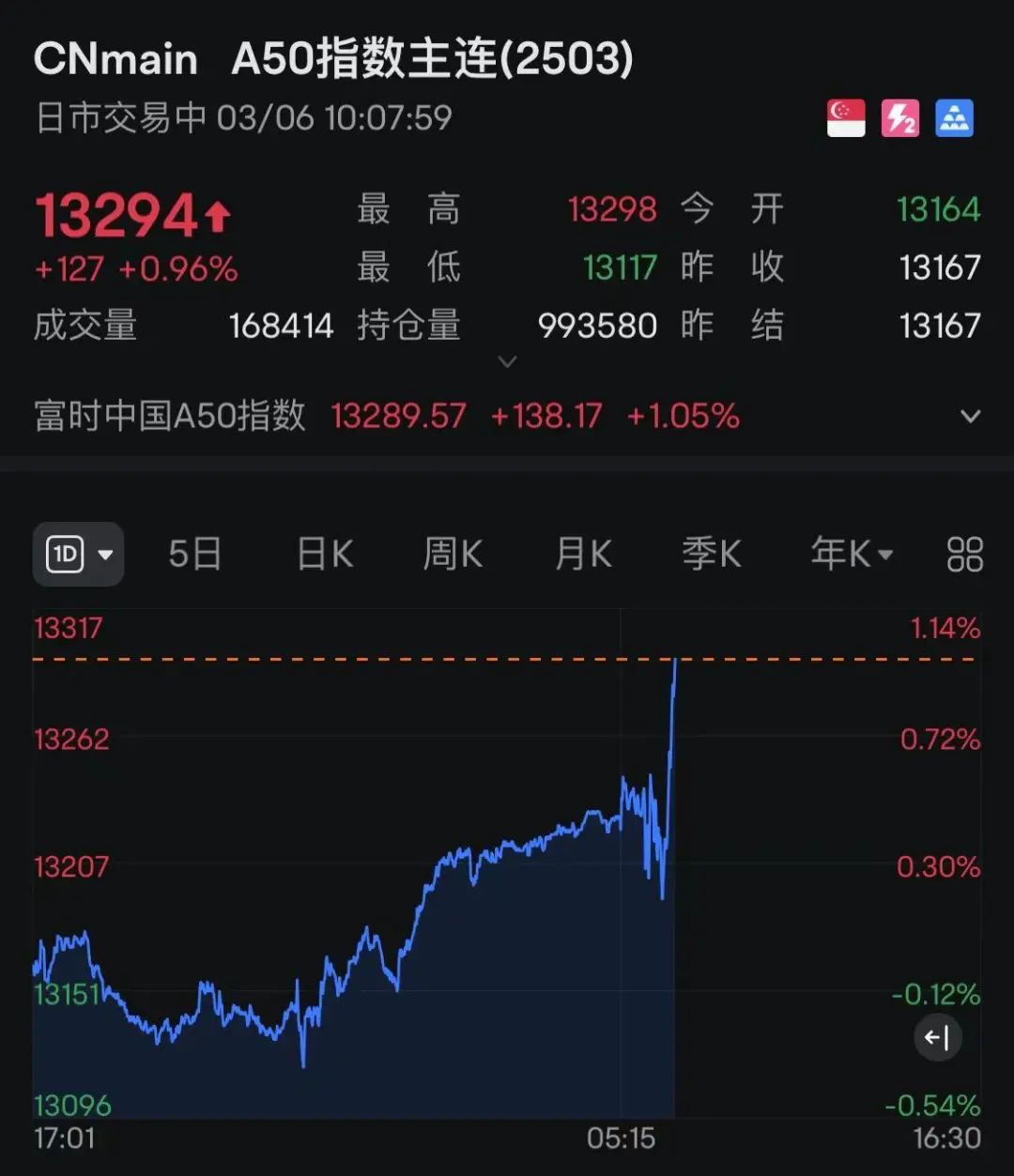Switch to the 5日 chart tab

[195, 554]
